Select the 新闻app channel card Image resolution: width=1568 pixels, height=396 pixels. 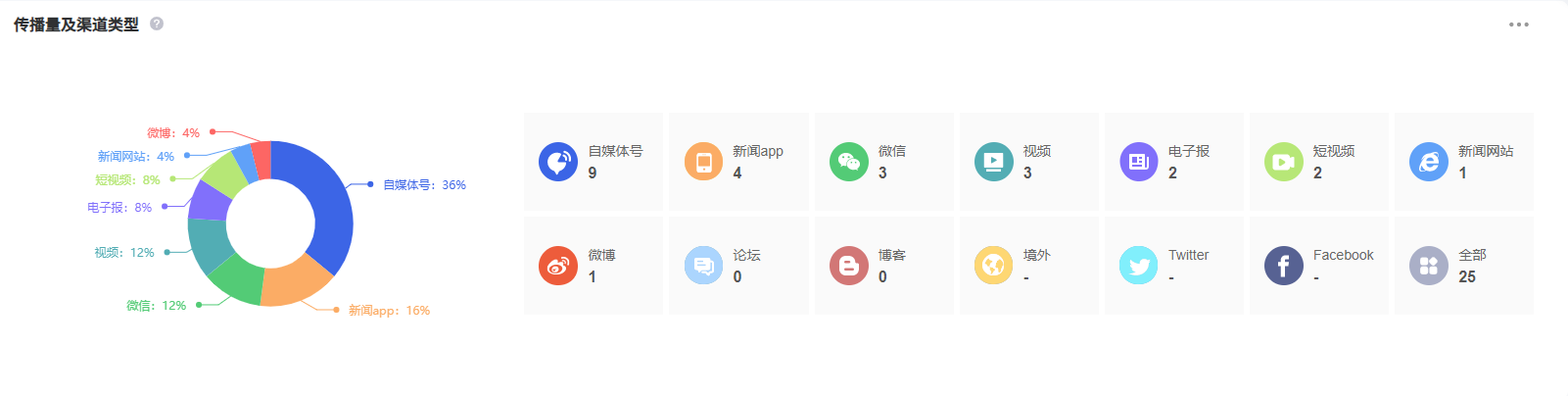pyautogui.click(x=738, y=162)
